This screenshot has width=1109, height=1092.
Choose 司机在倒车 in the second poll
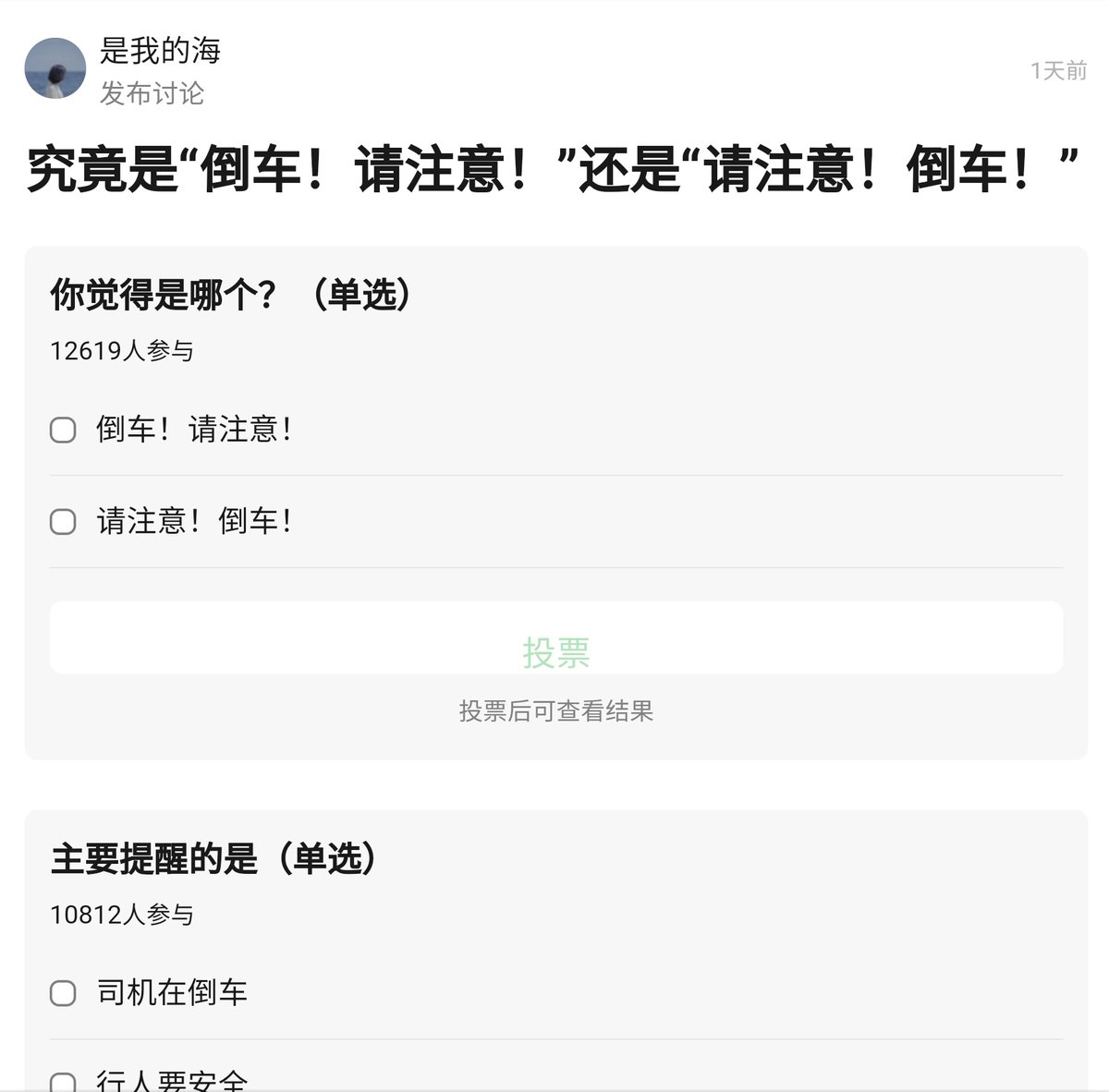[63, 993]
